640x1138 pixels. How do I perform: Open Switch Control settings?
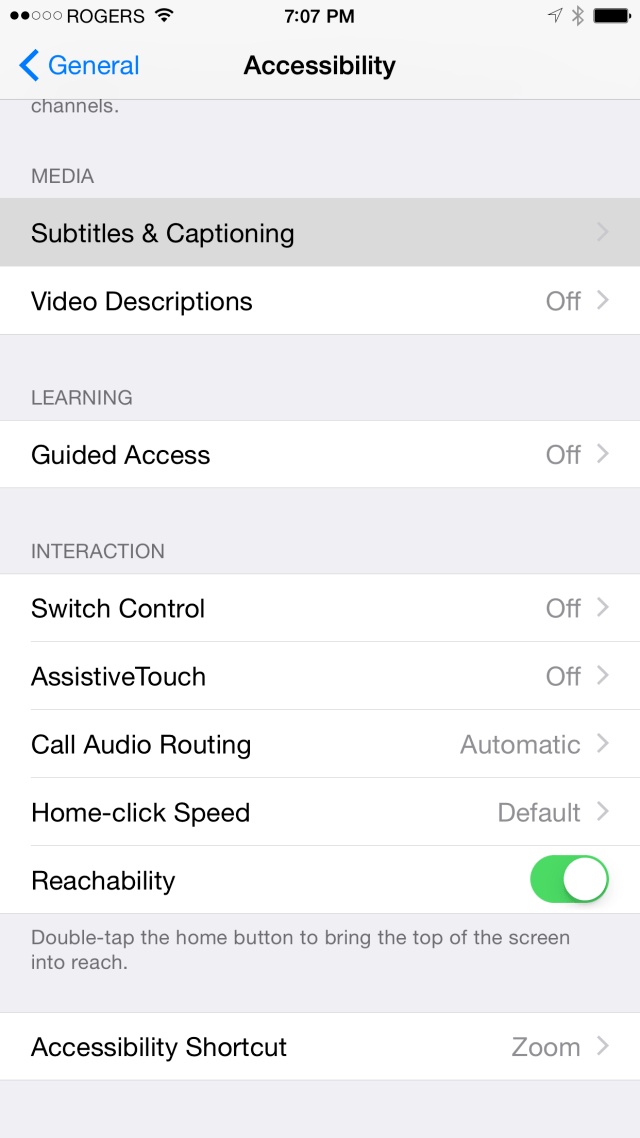[320, 607]
